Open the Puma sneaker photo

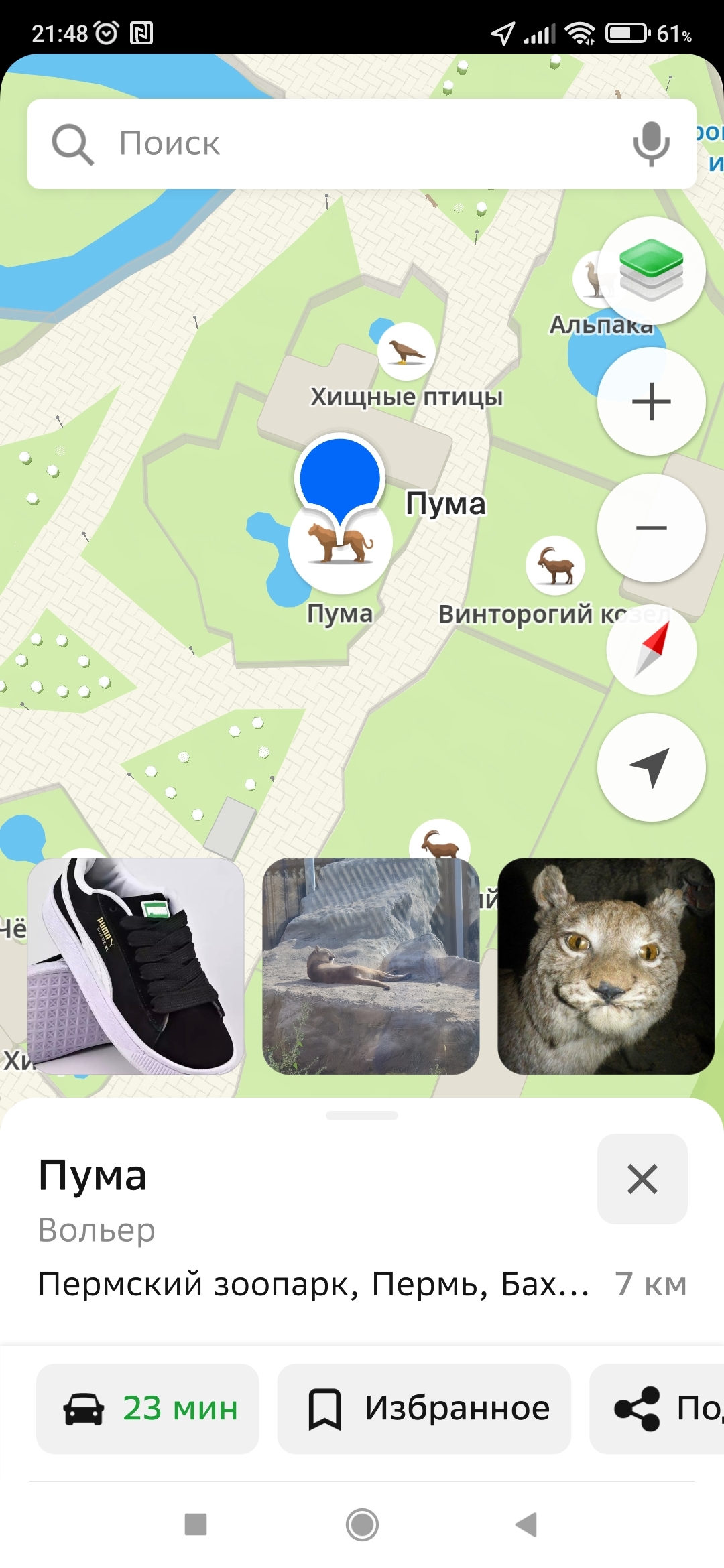tap(135, 966)
